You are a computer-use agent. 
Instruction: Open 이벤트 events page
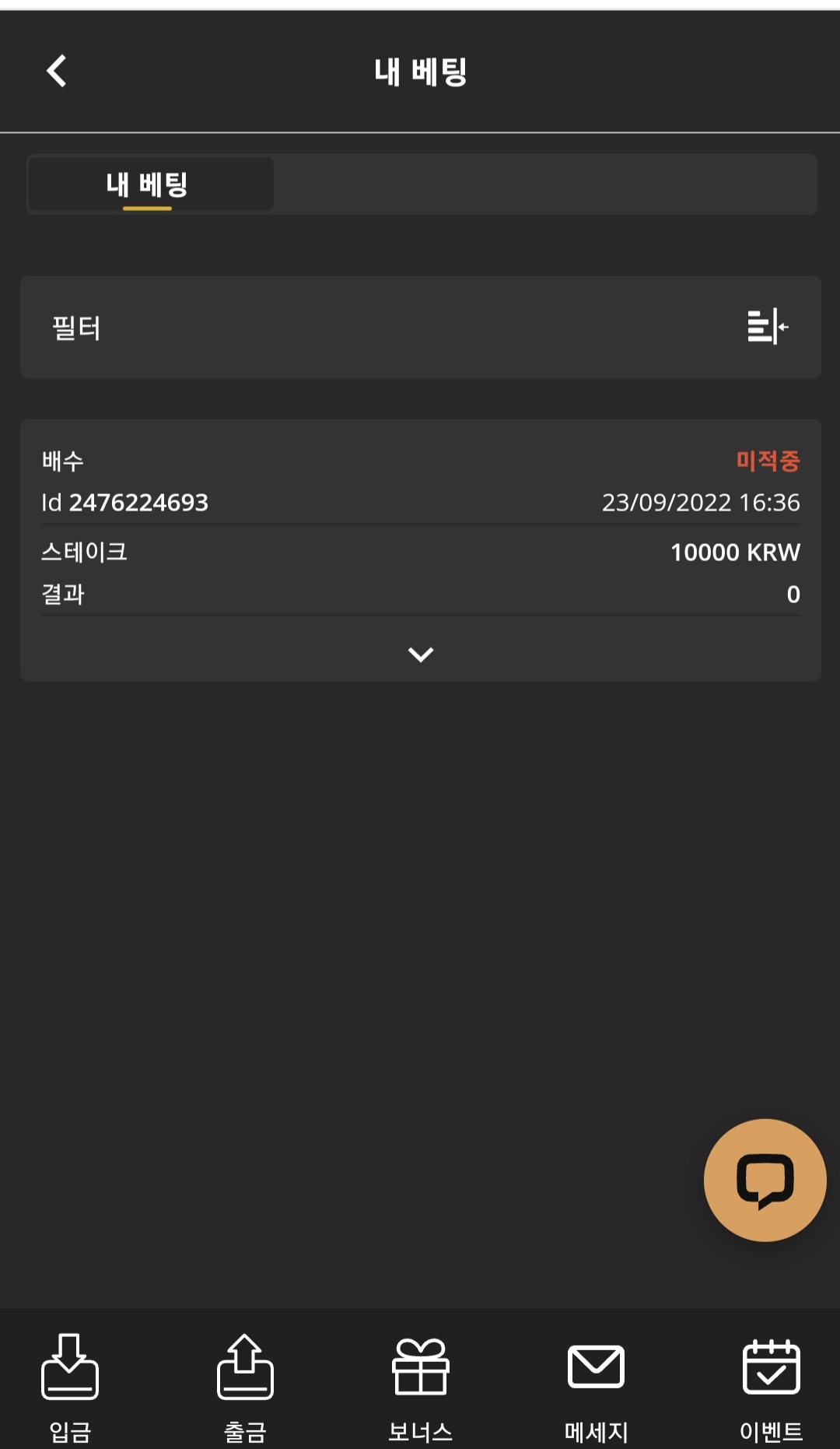tap(771, 1385)
